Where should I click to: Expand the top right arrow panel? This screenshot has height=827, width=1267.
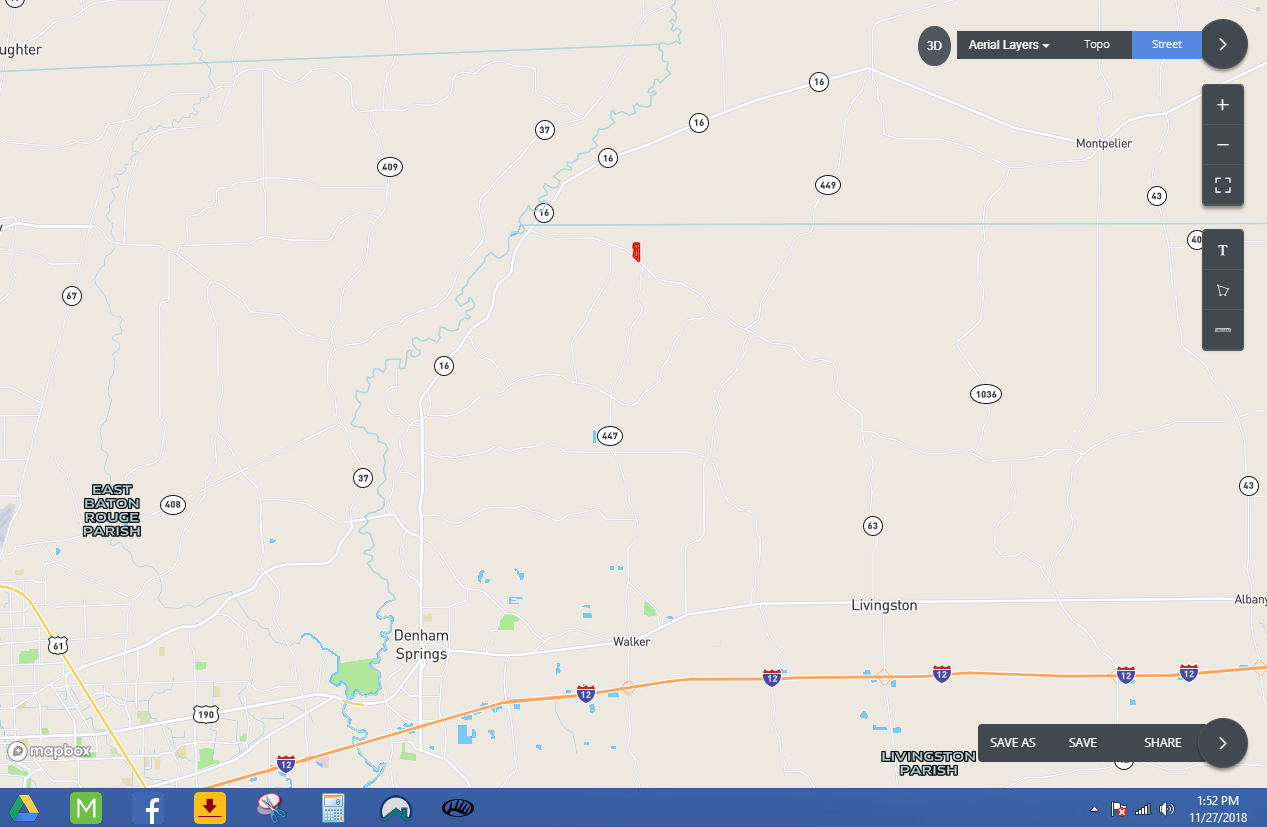coord(1223,45)
